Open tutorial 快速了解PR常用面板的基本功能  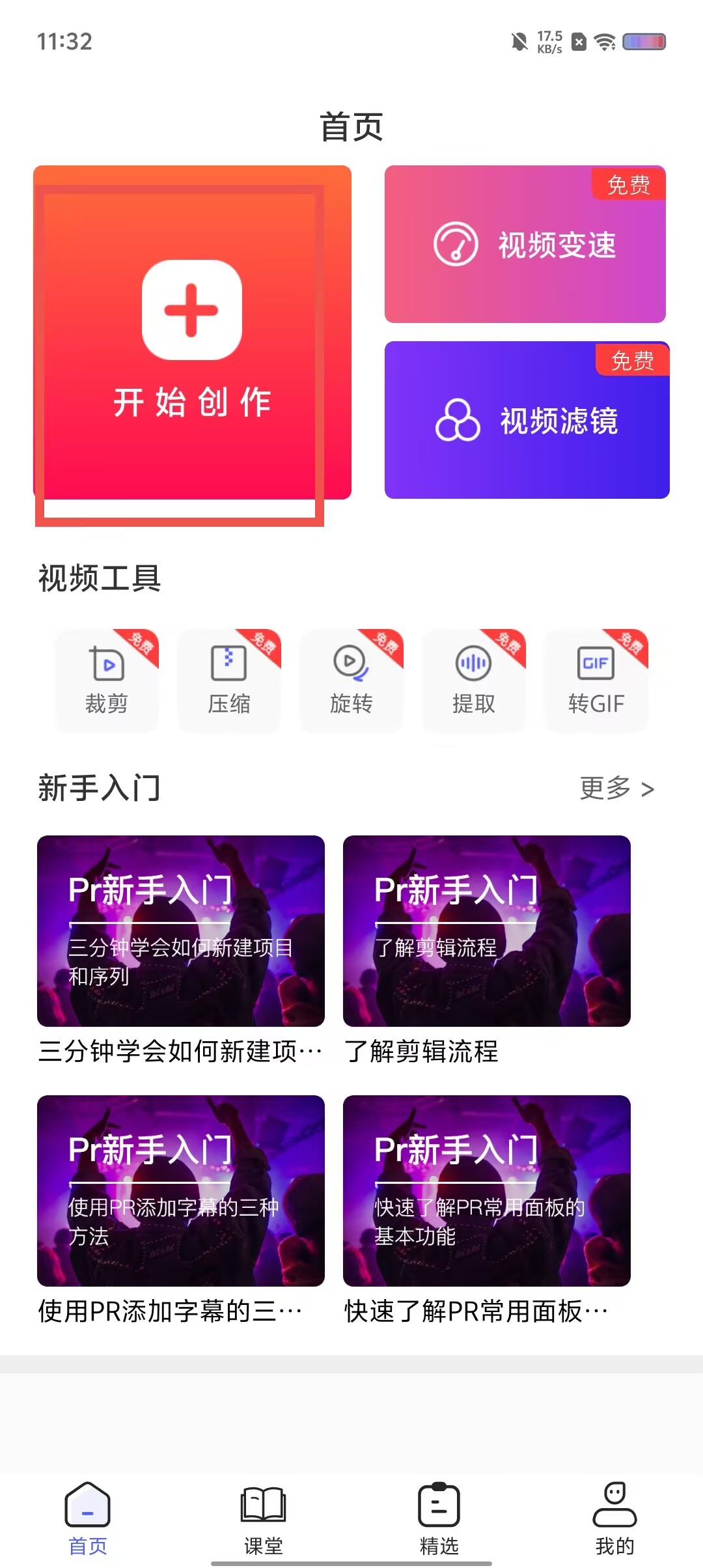pos(487,1190)
